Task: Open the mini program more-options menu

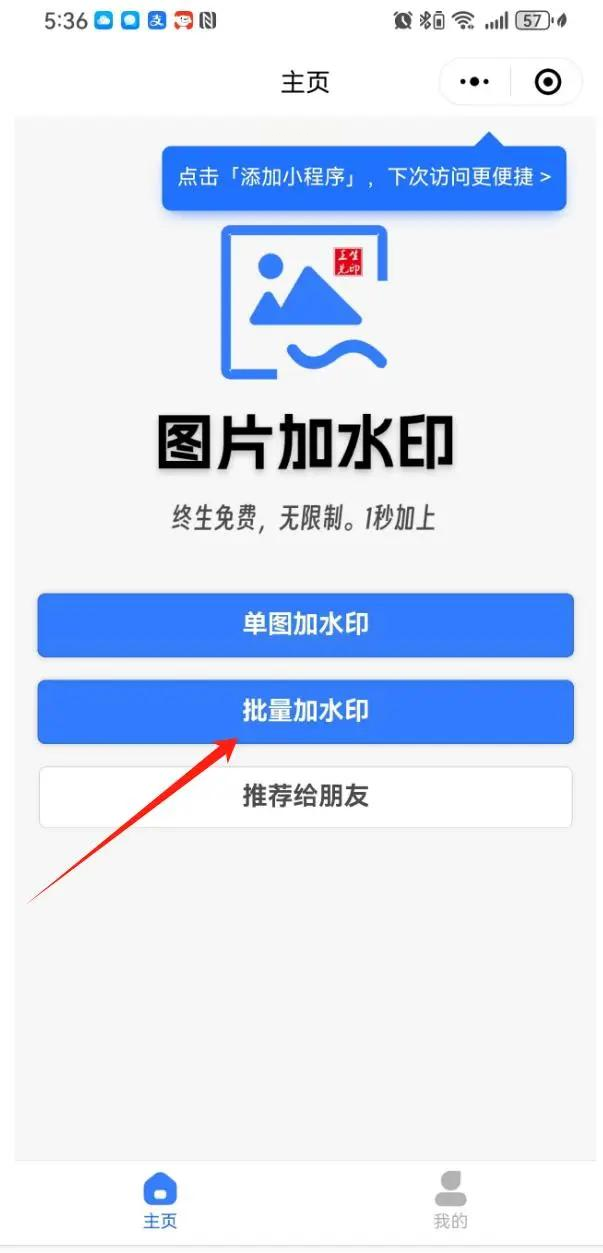Action: tap(474, 82)
